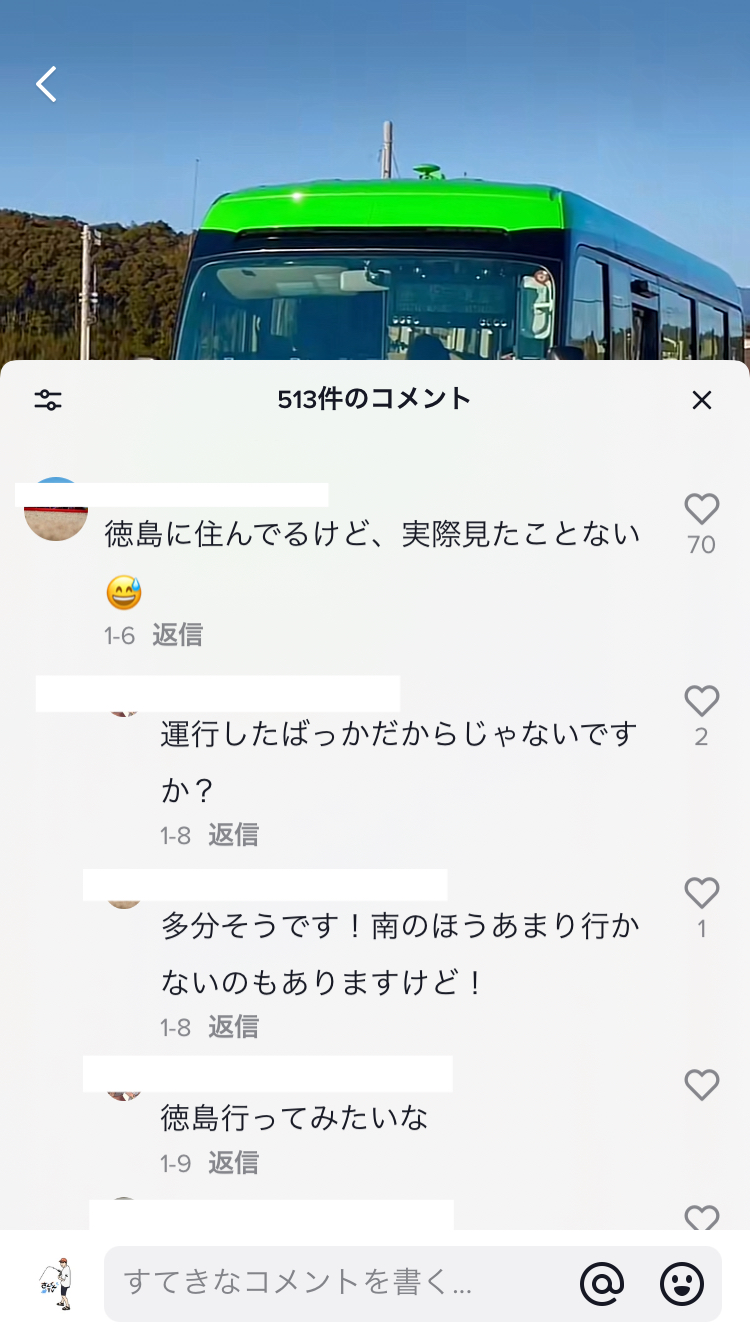Reply to the 多分そうです comment

[x=233, y=1027]
